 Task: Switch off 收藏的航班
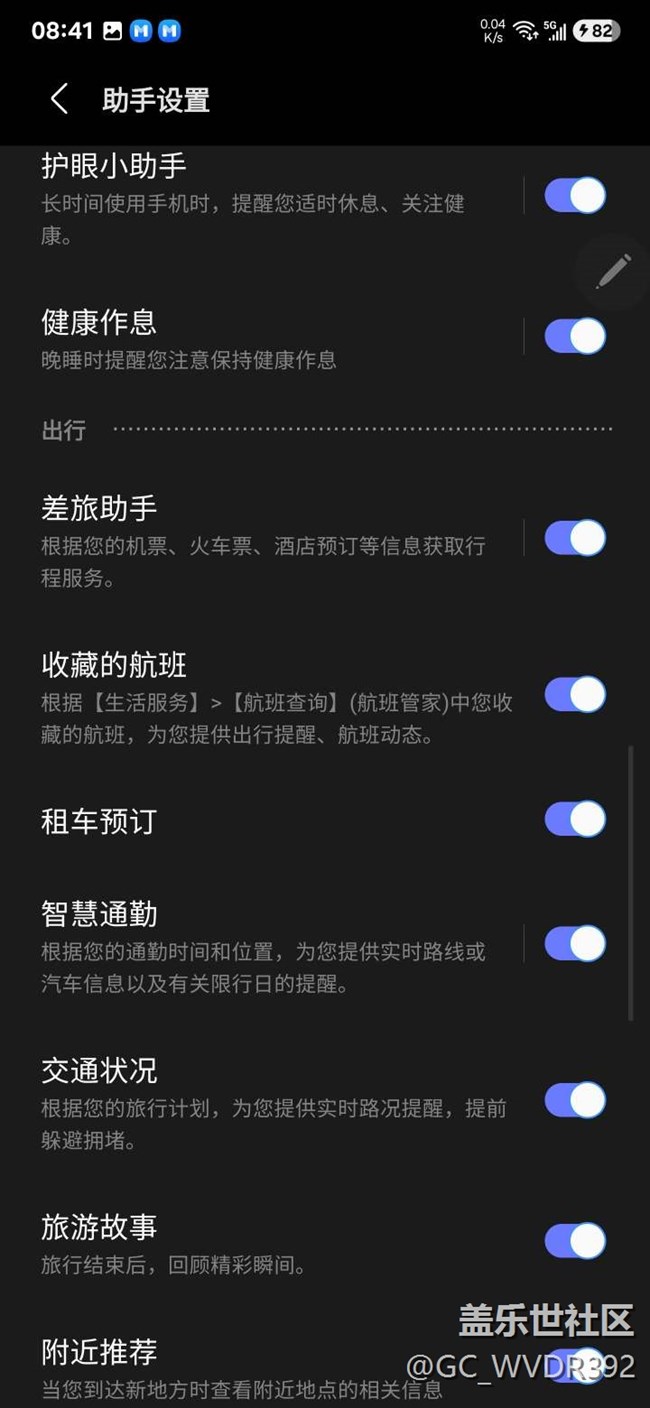click(x=575, y=694)
